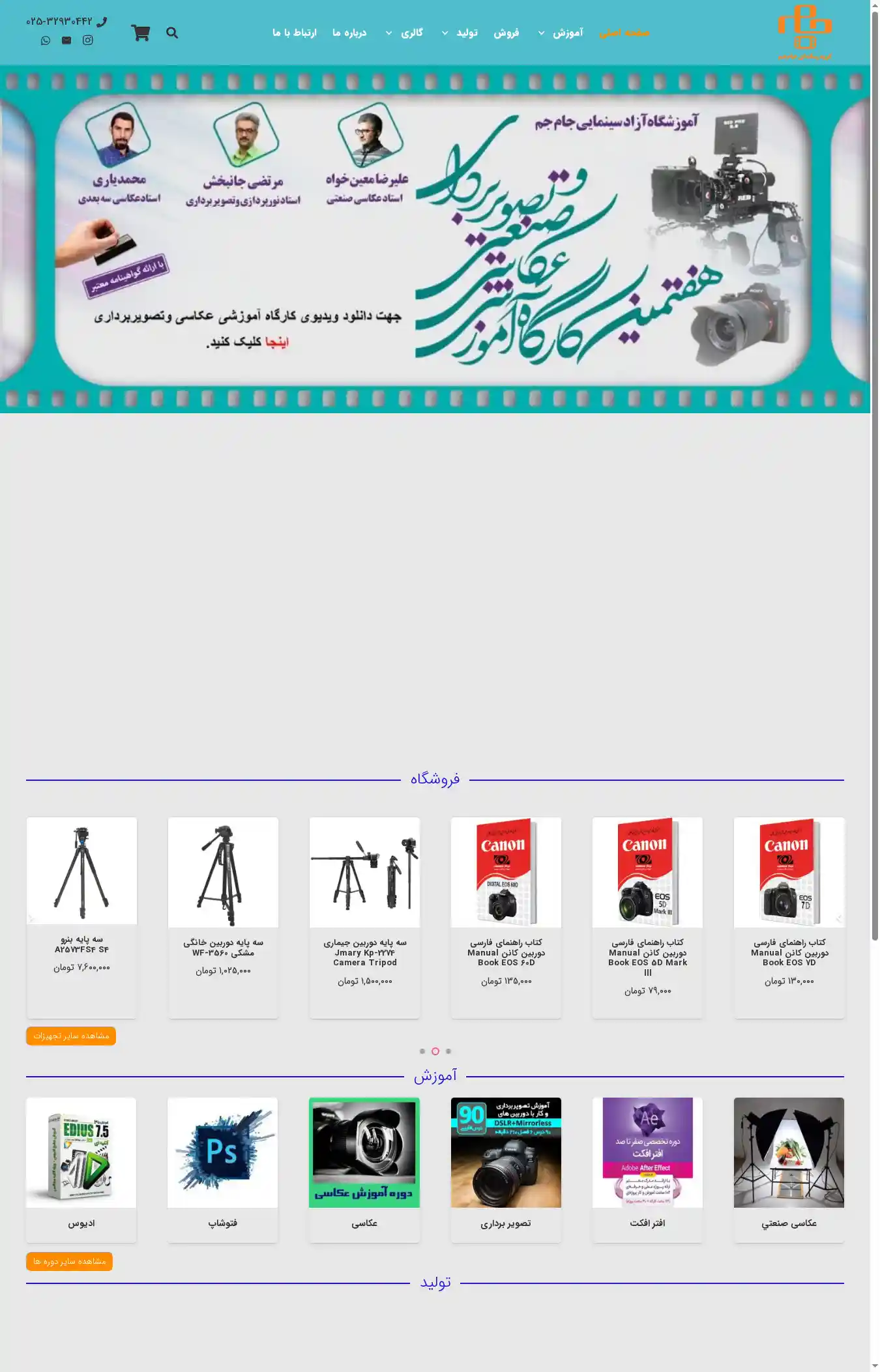Open درباره ما page
Viewport: 880px width, 1372px height.
click(x=349, y=33)
